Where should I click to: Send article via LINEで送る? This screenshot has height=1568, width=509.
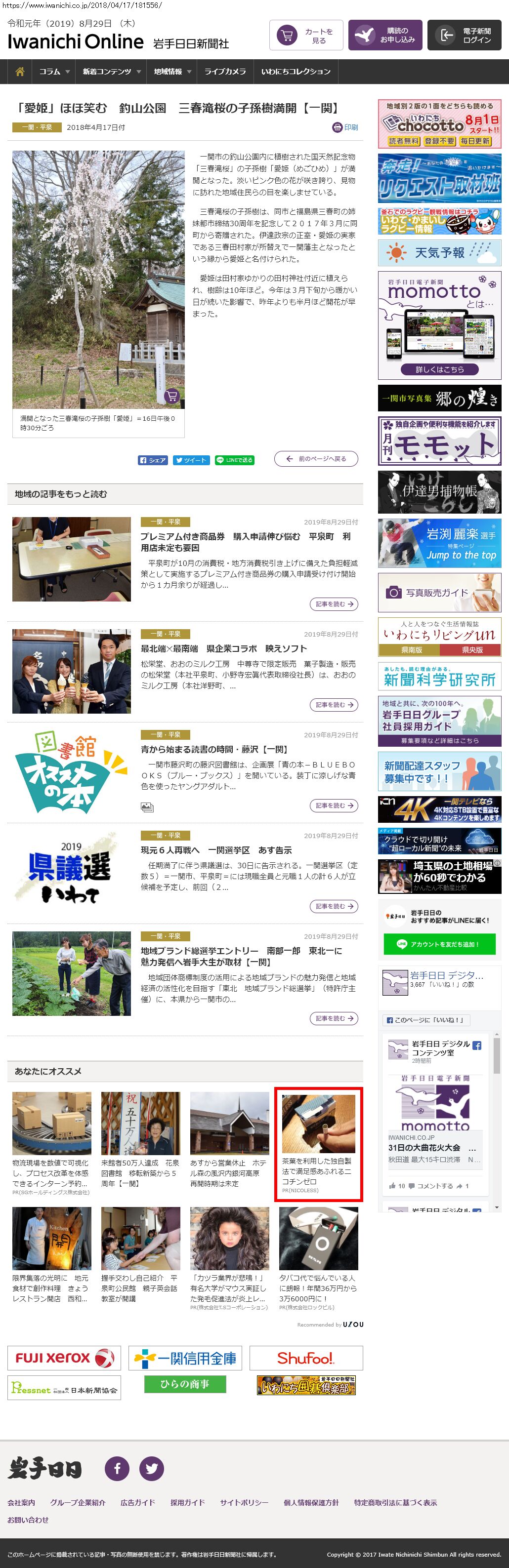(x=234, y=460)
